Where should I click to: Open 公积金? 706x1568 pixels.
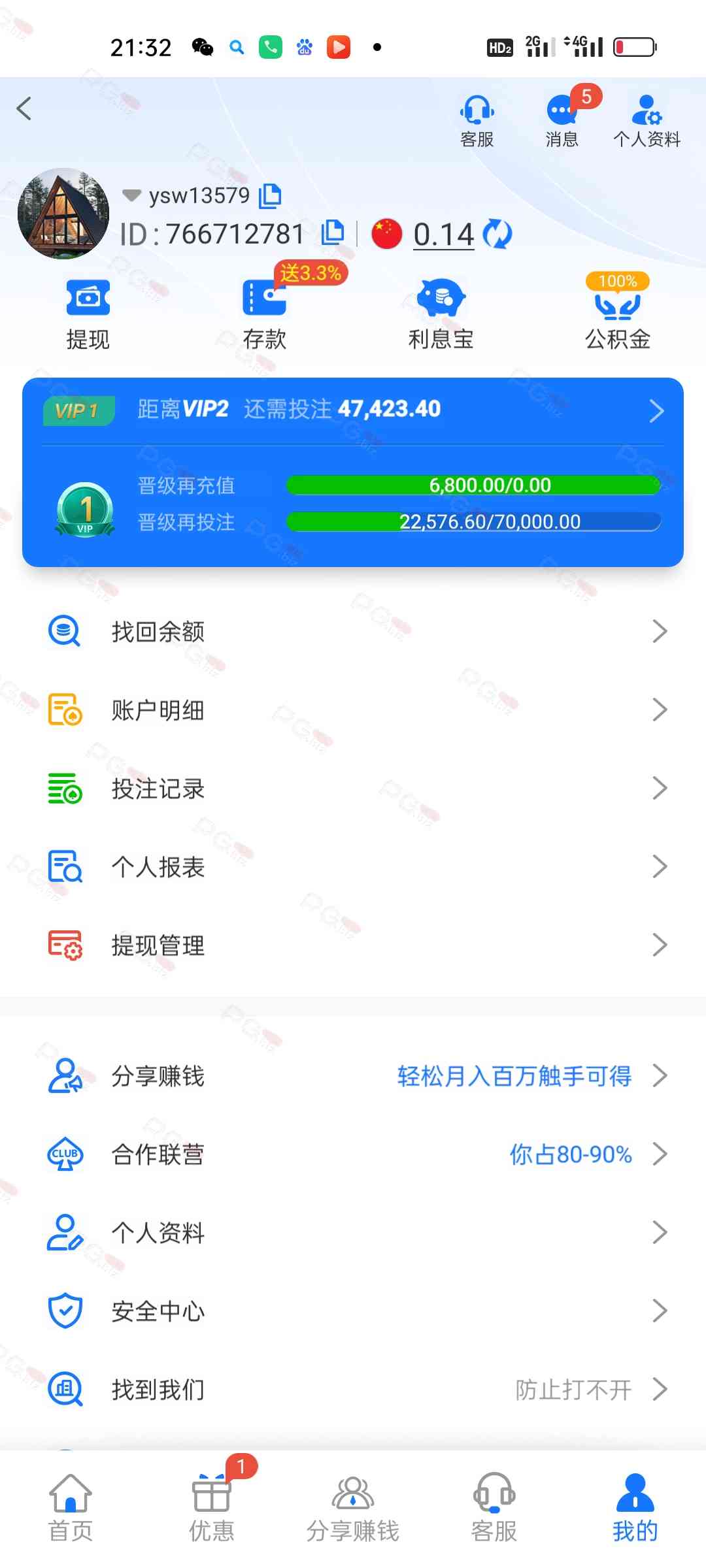(x=617, y=314)
